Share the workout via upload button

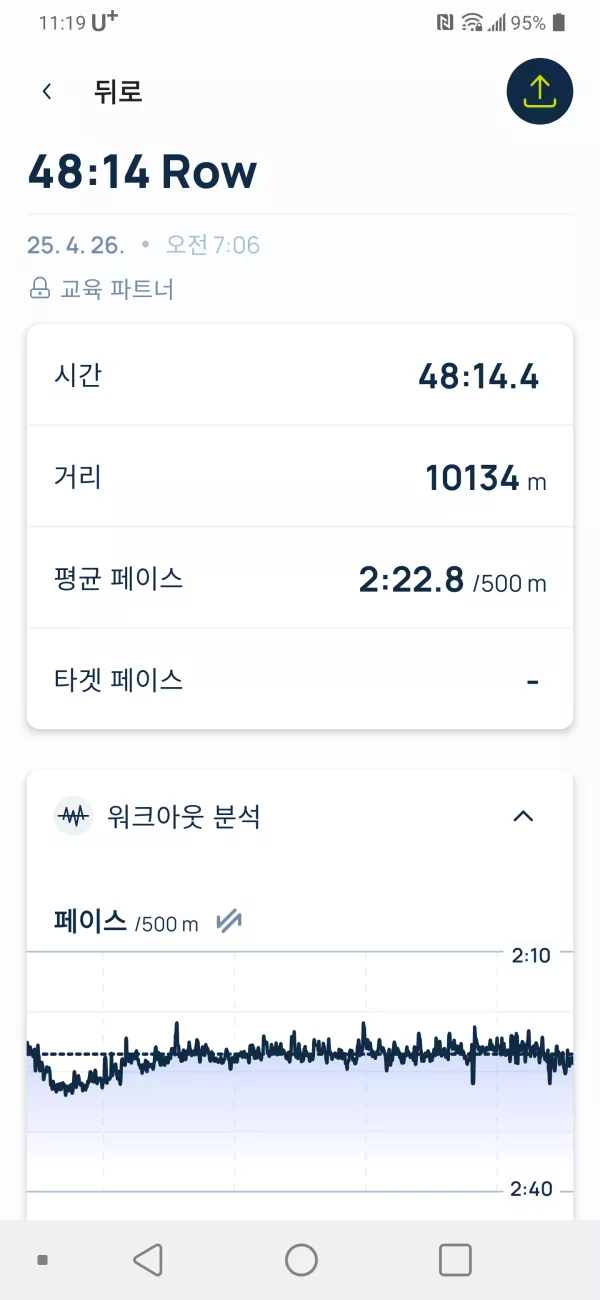tap(540, 92)
